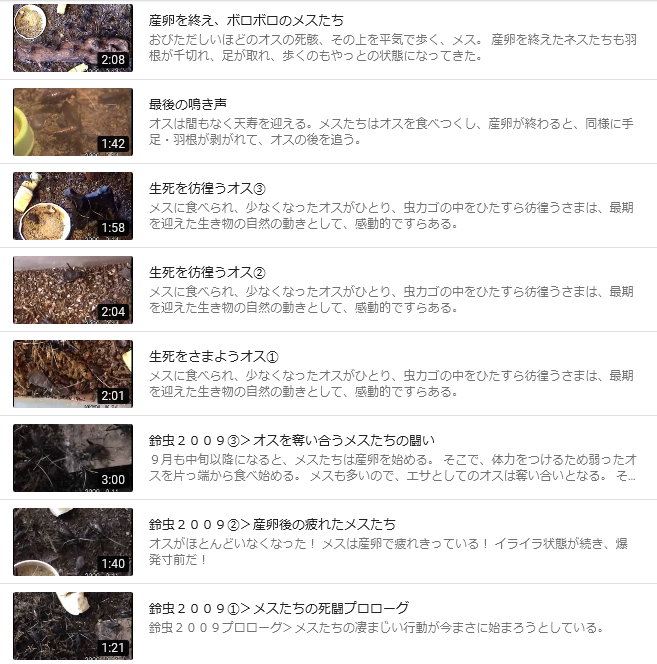The height and width of the screenshot is (664, 657).
Task: Play 鈴虫２００９②＞産卵後の疲れたメスたち
Action: (272, 524)
